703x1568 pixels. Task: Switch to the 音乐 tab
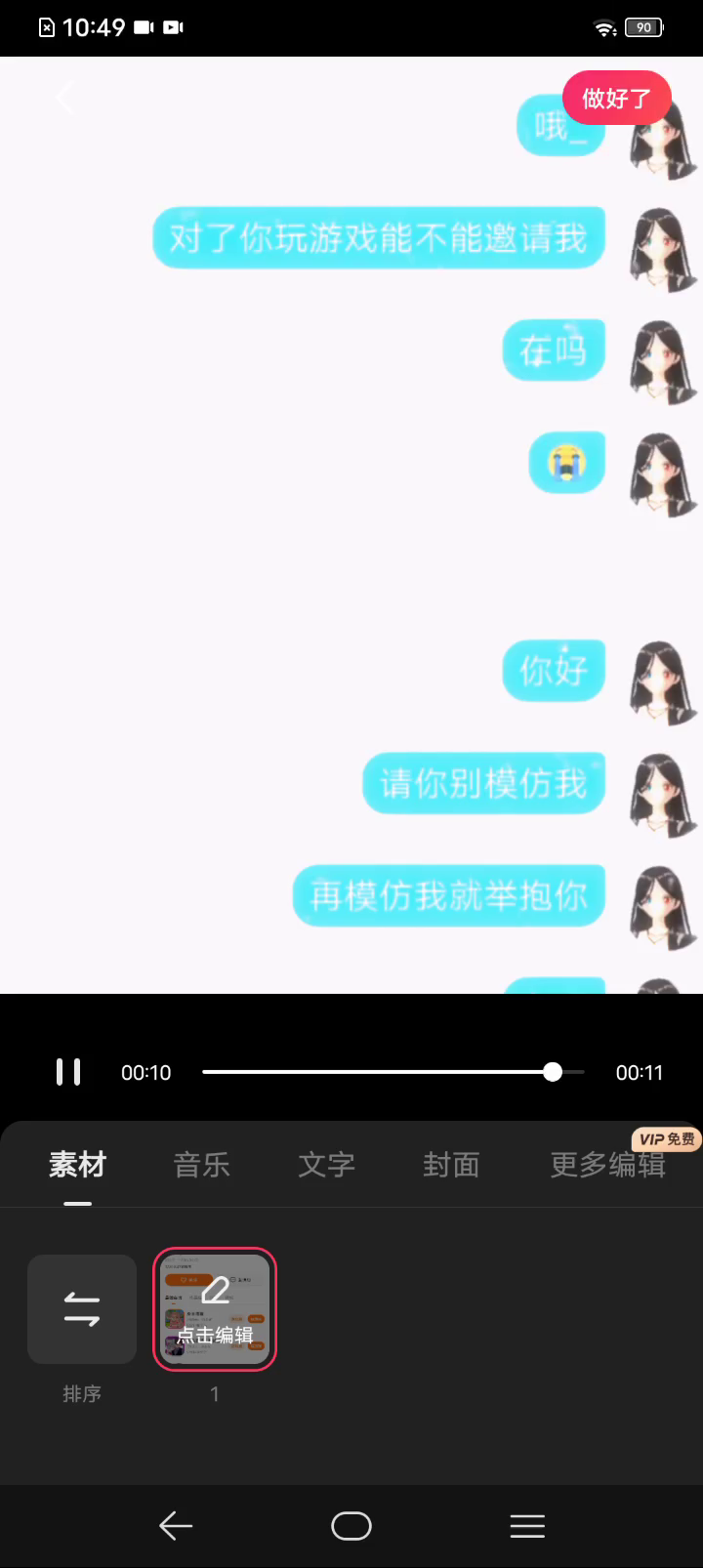click(x=201, y=1165)
